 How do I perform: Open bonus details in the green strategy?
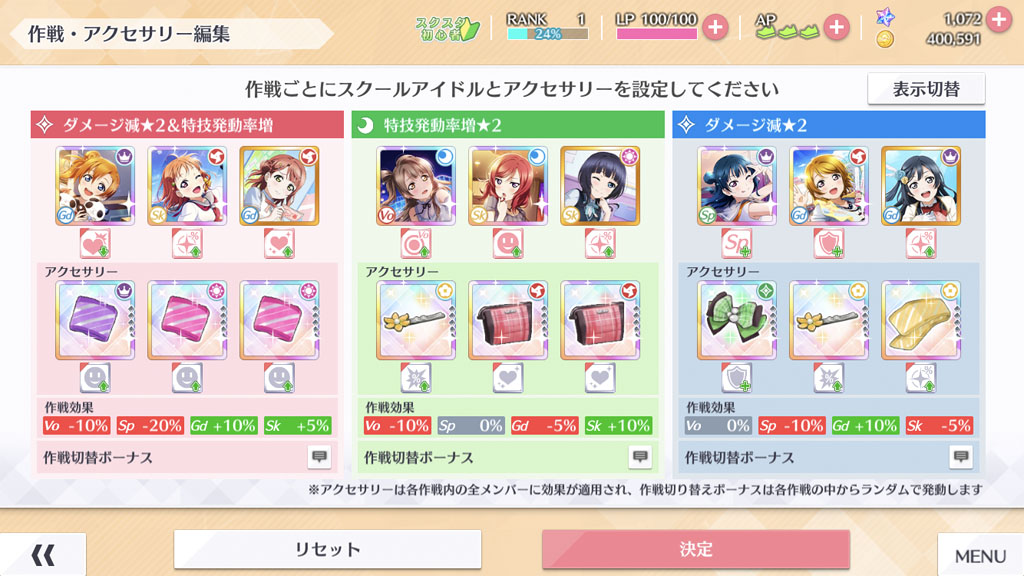640,457
